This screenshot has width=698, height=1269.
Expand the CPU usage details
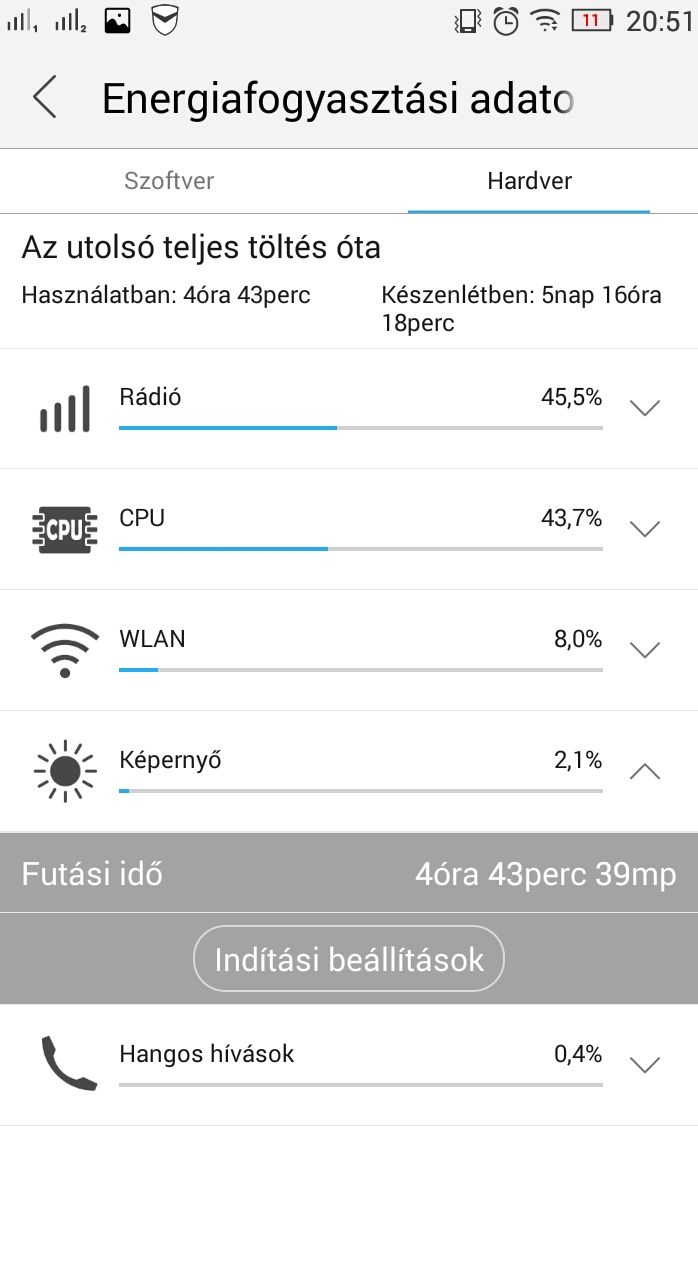646,529
